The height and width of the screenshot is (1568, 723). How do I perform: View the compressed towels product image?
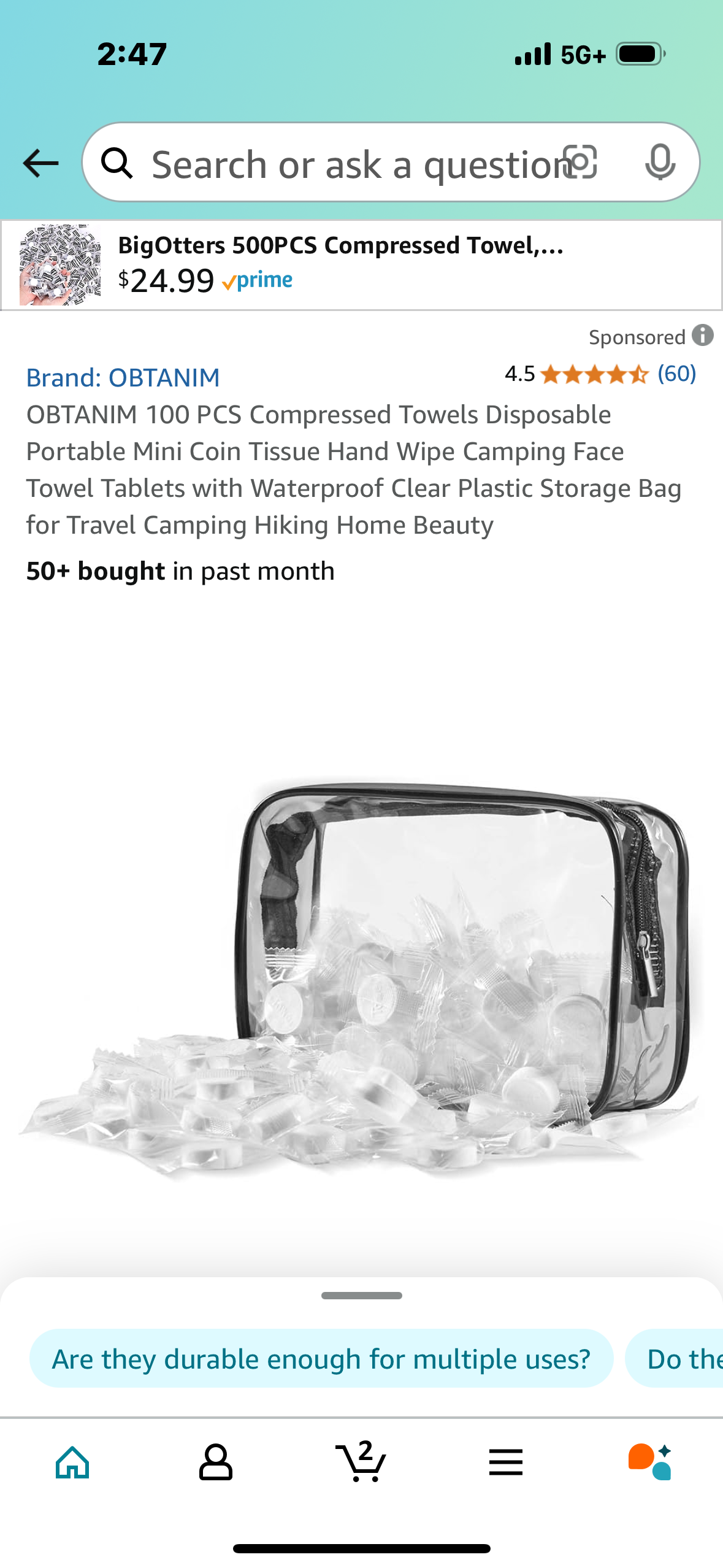361,975
